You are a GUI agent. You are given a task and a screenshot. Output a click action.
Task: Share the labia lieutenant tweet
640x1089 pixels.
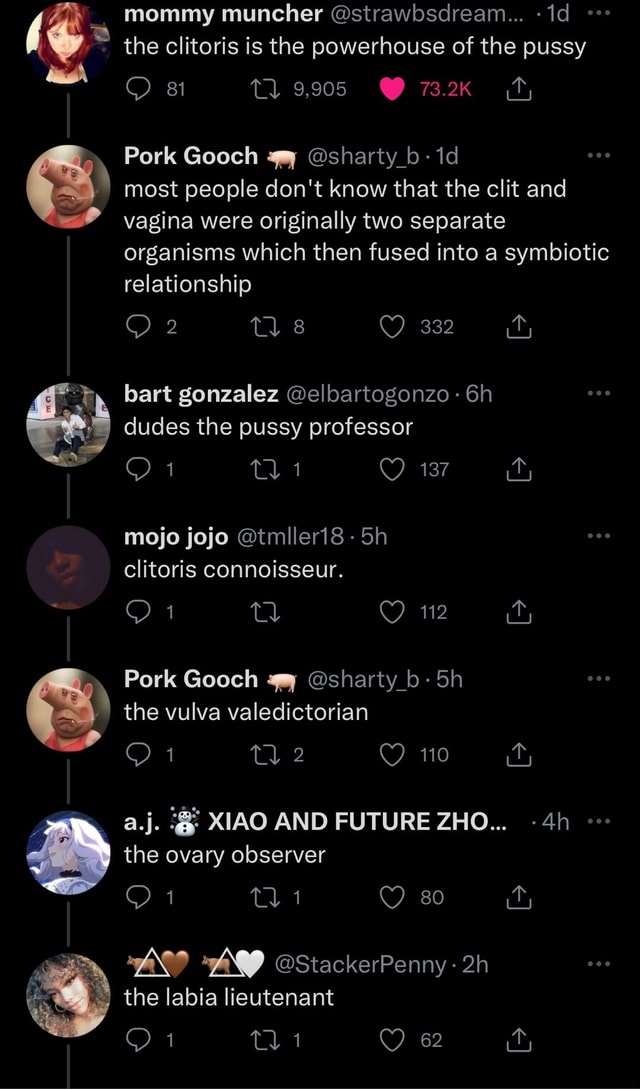pos(517,1040)
